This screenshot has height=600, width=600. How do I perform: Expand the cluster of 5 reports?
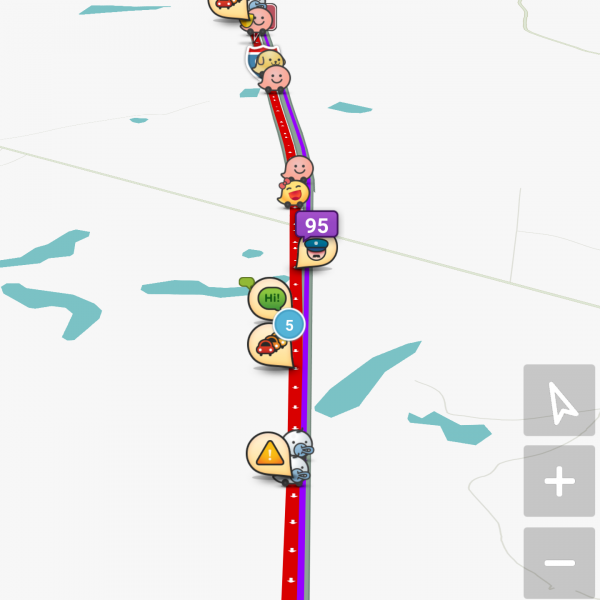[289, 324]
